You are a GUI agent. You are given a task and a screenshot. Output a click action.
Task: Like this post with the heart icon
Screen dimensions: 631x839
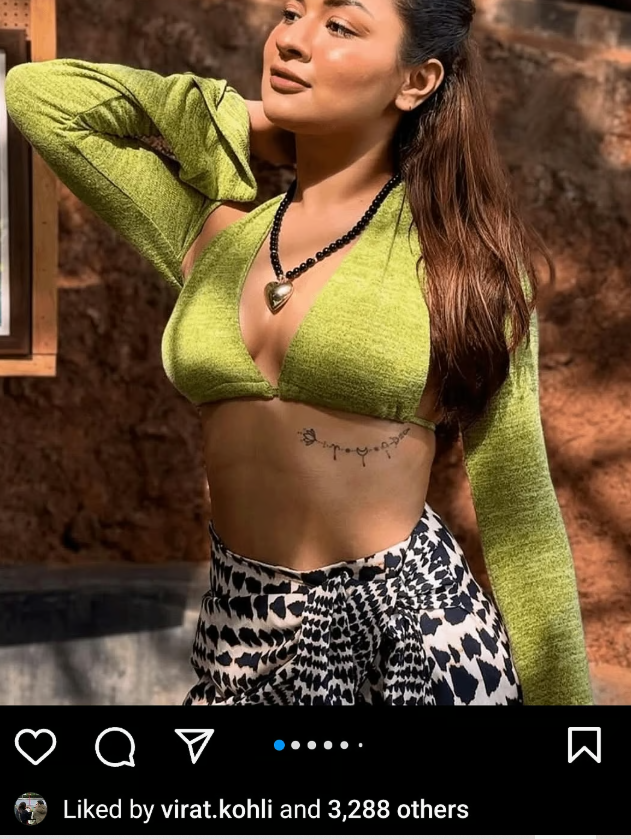coord(36,745)
